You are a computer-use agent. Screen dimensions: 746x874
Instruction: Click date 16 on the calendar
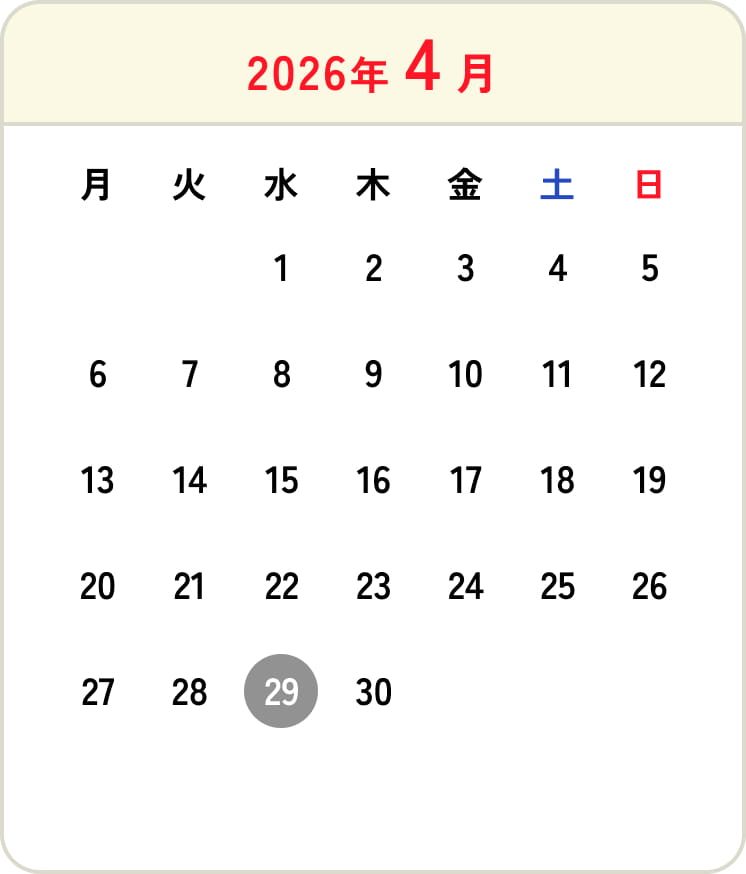tap(373, 481)
